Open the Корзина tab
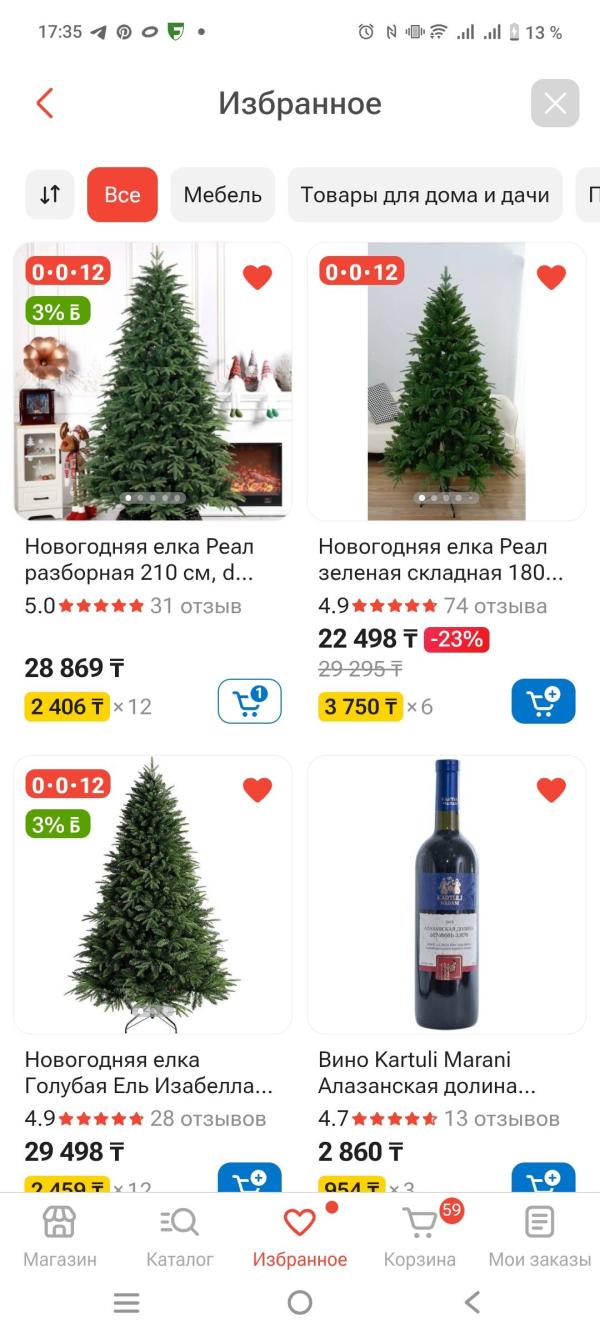The height and width of the screenshot is (1332, 600). point(420,1236)
